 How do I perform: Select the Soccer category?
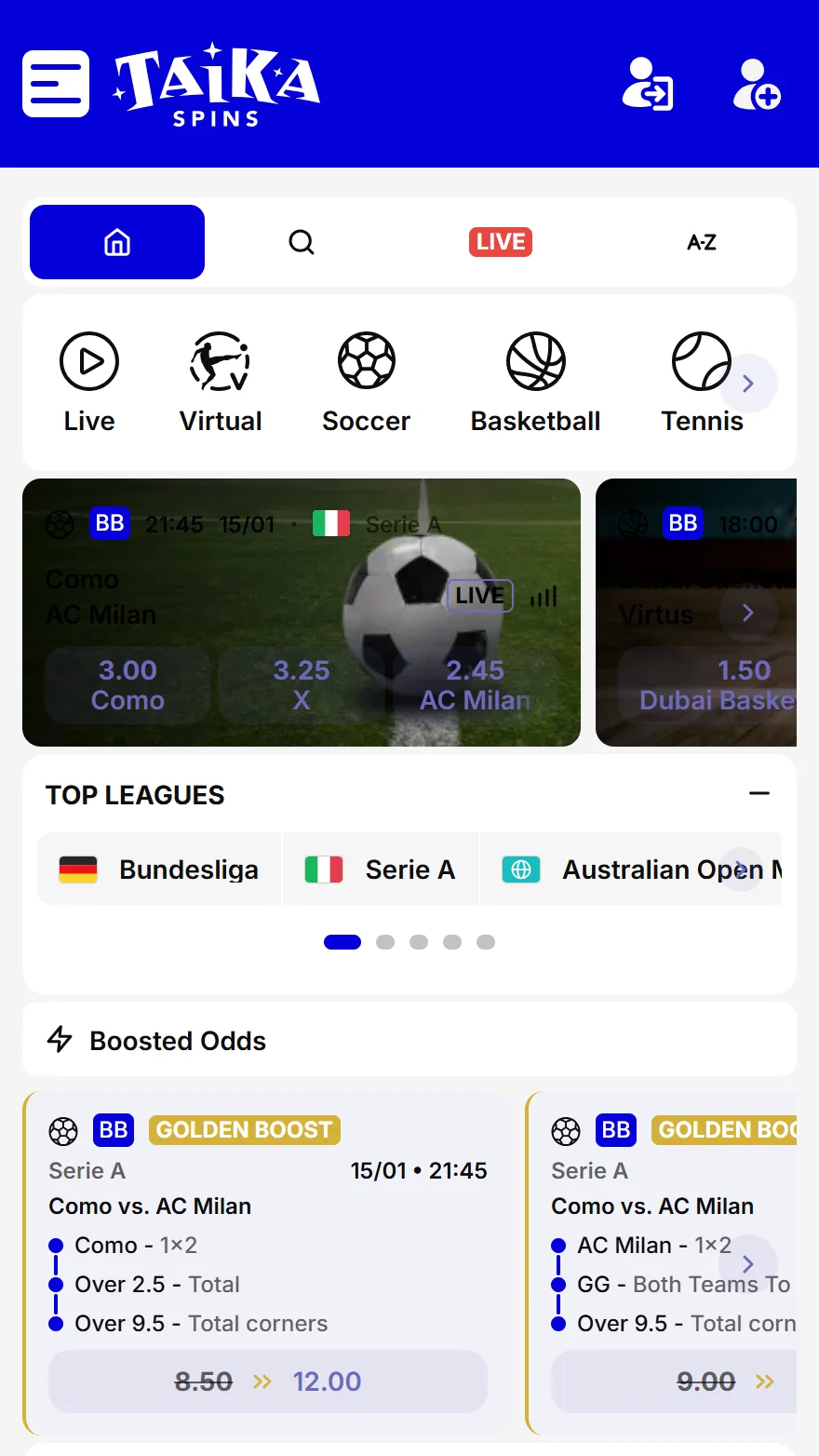click(366, 383)
